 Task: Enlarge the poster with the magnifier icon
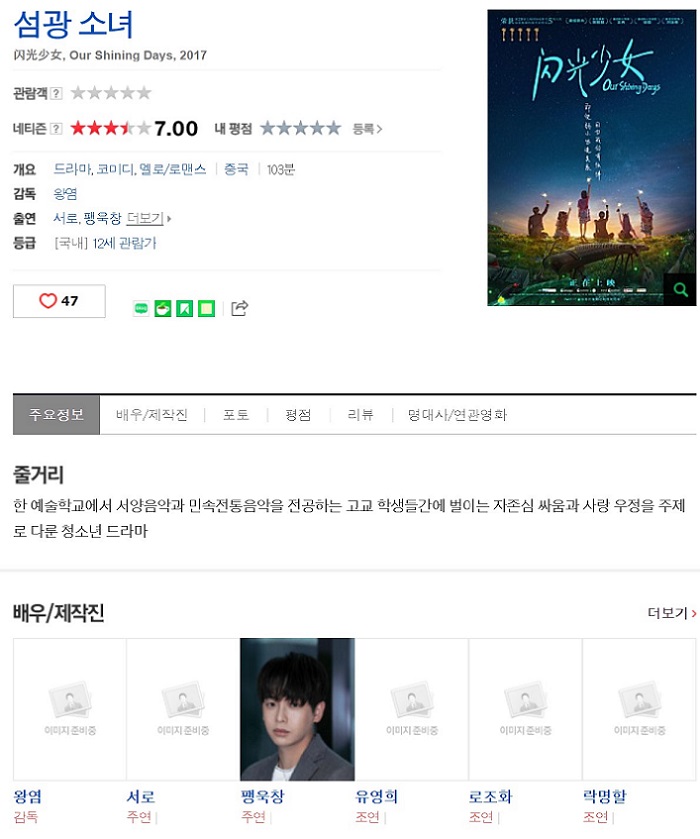click(x=680, y=290)
